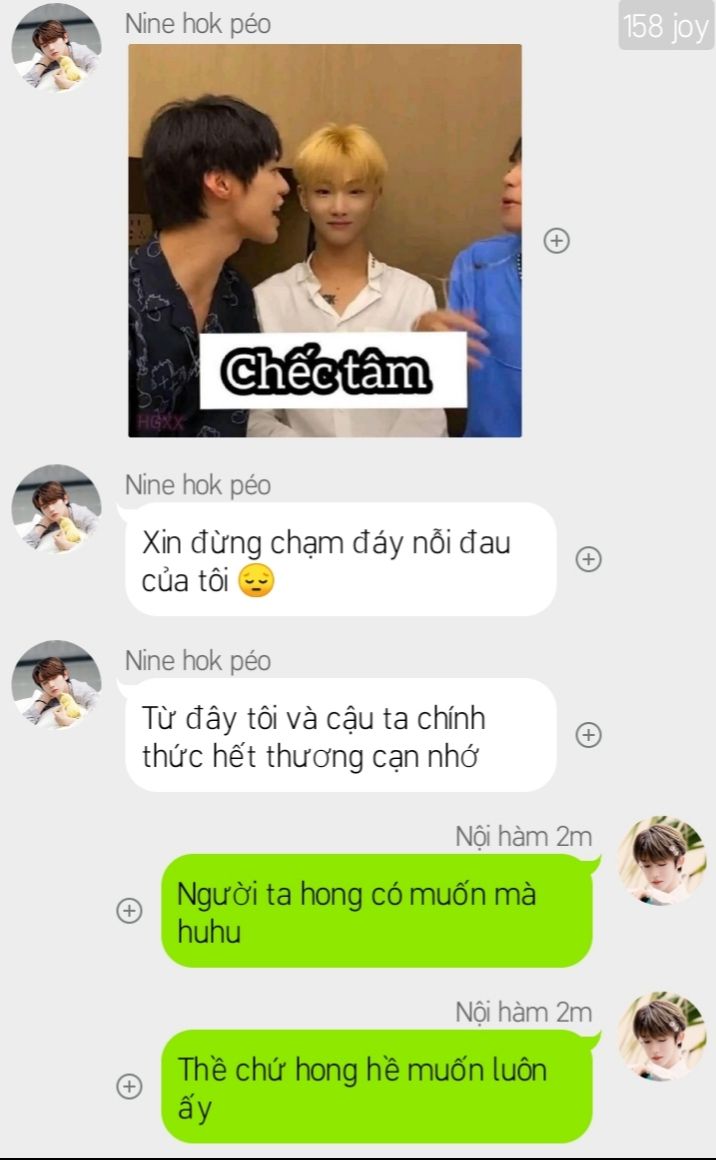Tap plus icon beside 'Thề chứ hong hề muốn' message

click(129, 1086)
